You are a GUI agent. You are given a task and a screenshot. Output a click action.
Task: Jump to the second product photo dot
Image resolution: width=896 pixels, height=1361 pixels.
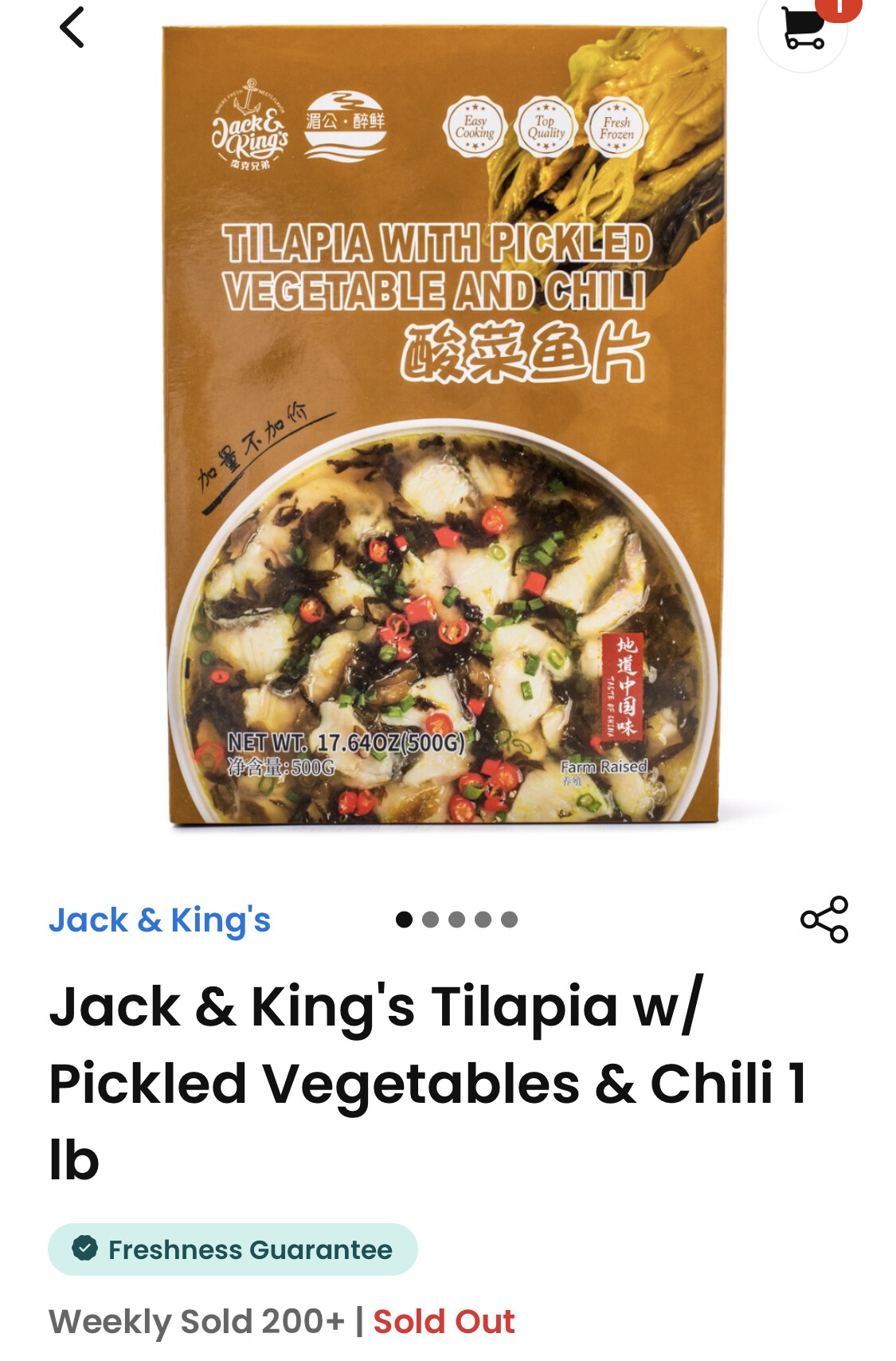click(x=430, y=920)
